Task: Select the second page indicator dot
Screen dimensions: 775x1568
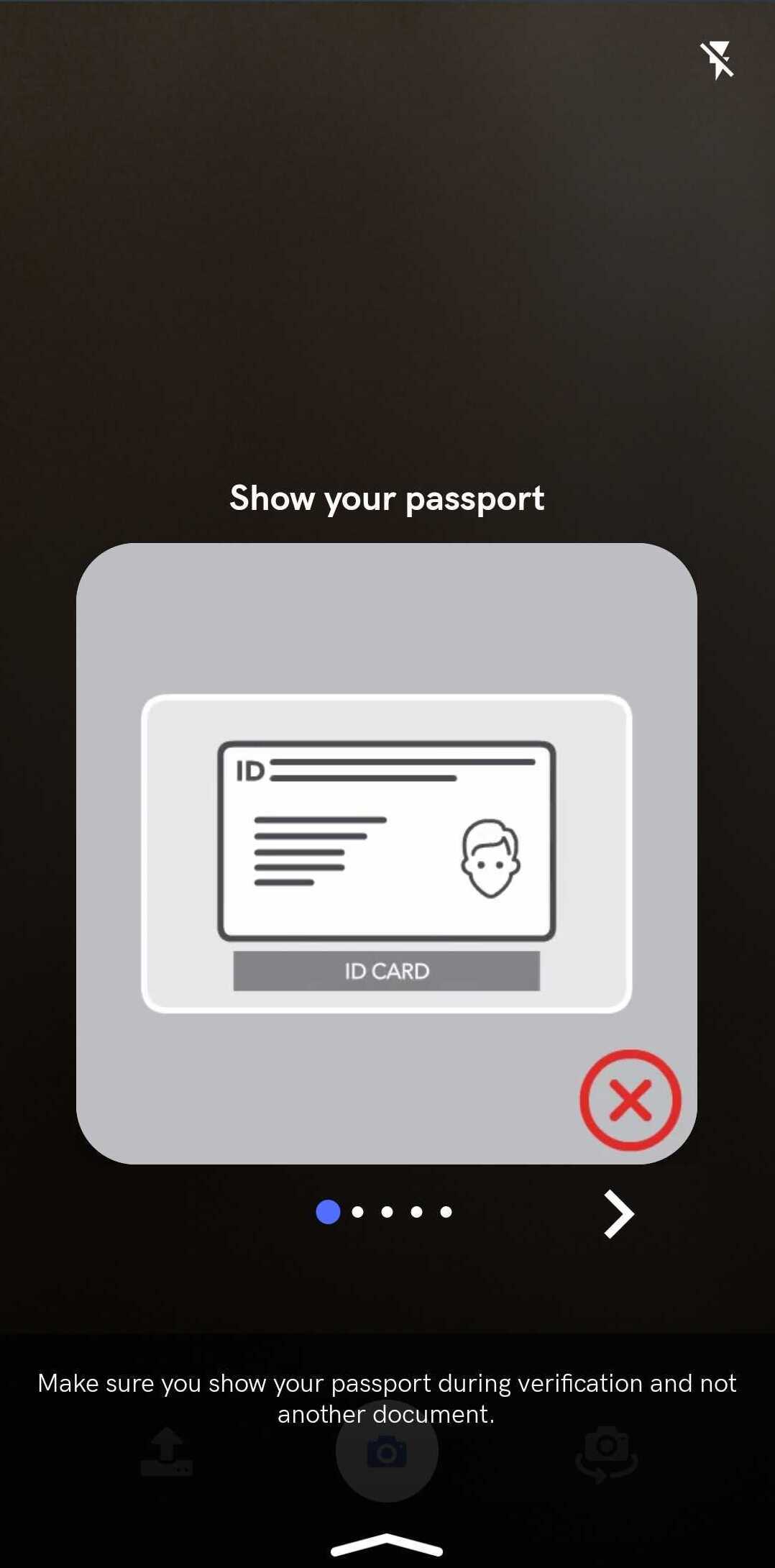Action: (x=357, y=1212)
